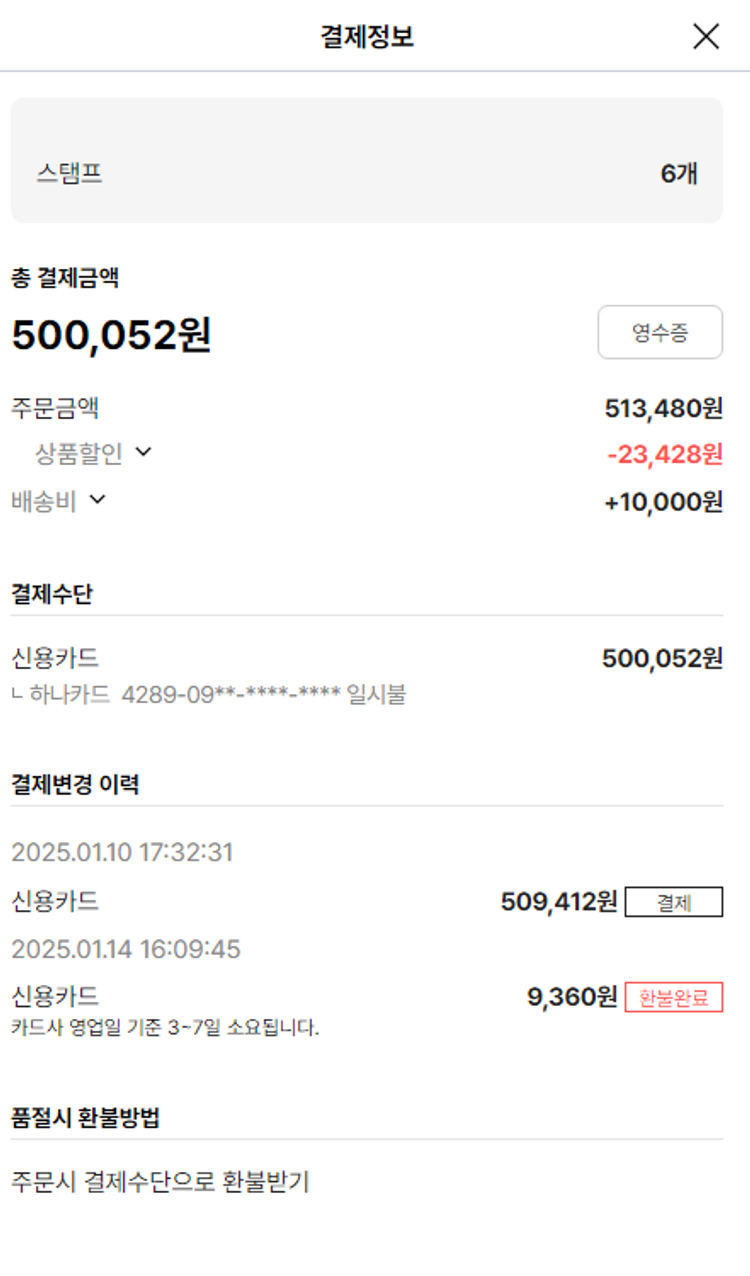Screen dimensions: 750x1276
Task: Close the 결제정보 screen
Action: pyautogui.click(x=706, y=37)
